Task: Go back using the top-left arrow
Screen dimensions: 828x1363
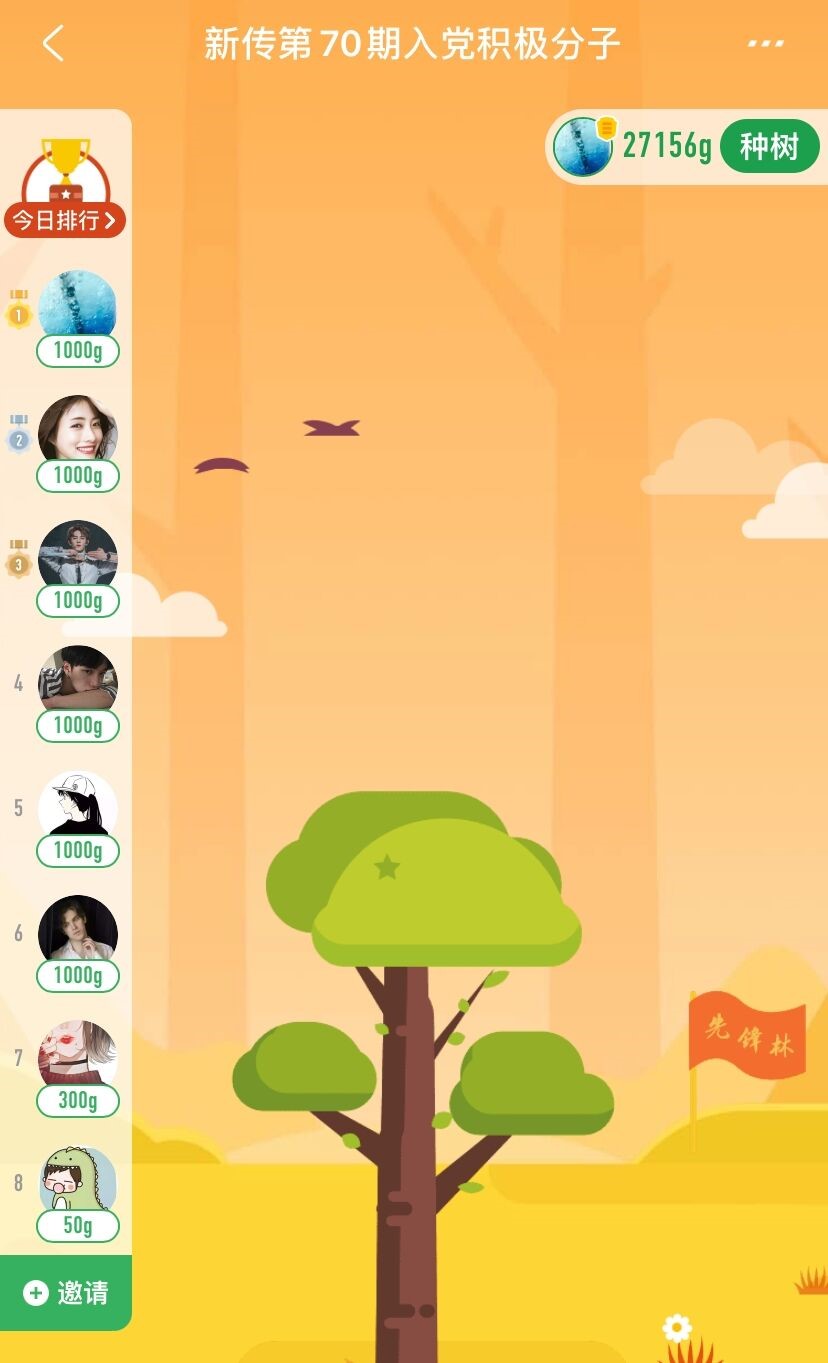Action: pos(53,44)
